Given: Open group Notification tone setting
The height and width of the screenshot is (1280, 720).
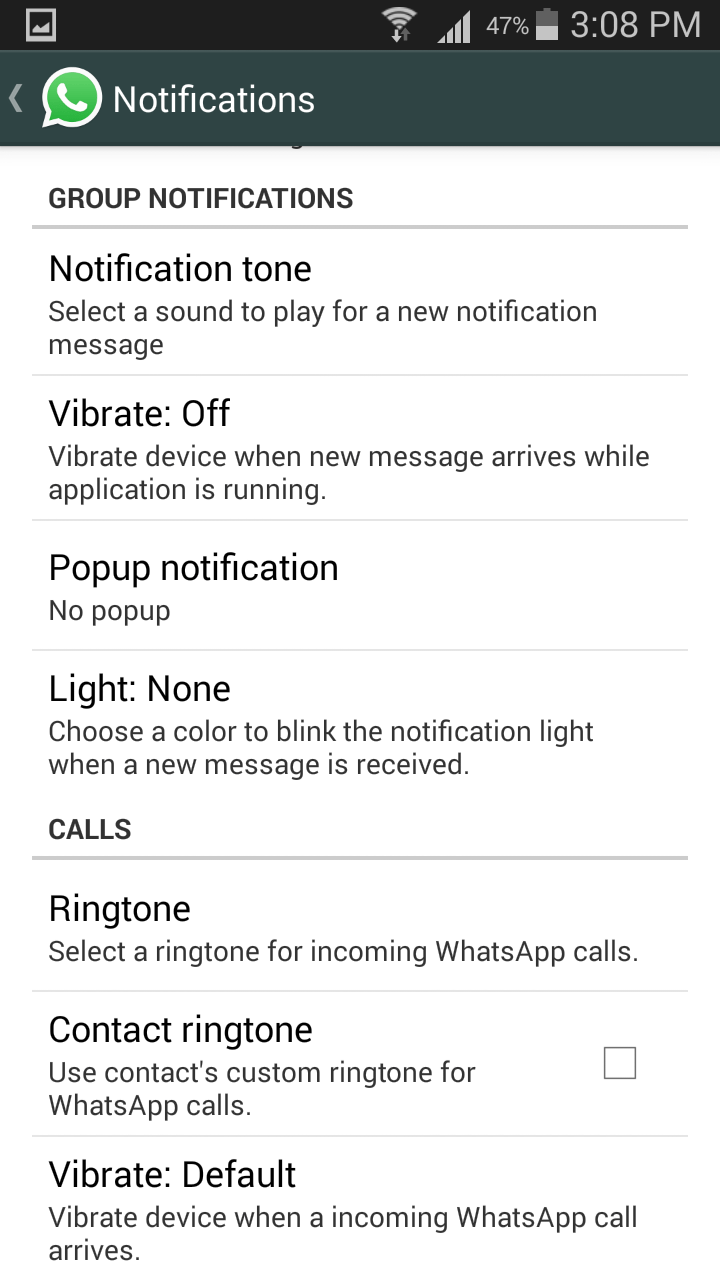Looking at the screenshot, I should tap(360, 303).
